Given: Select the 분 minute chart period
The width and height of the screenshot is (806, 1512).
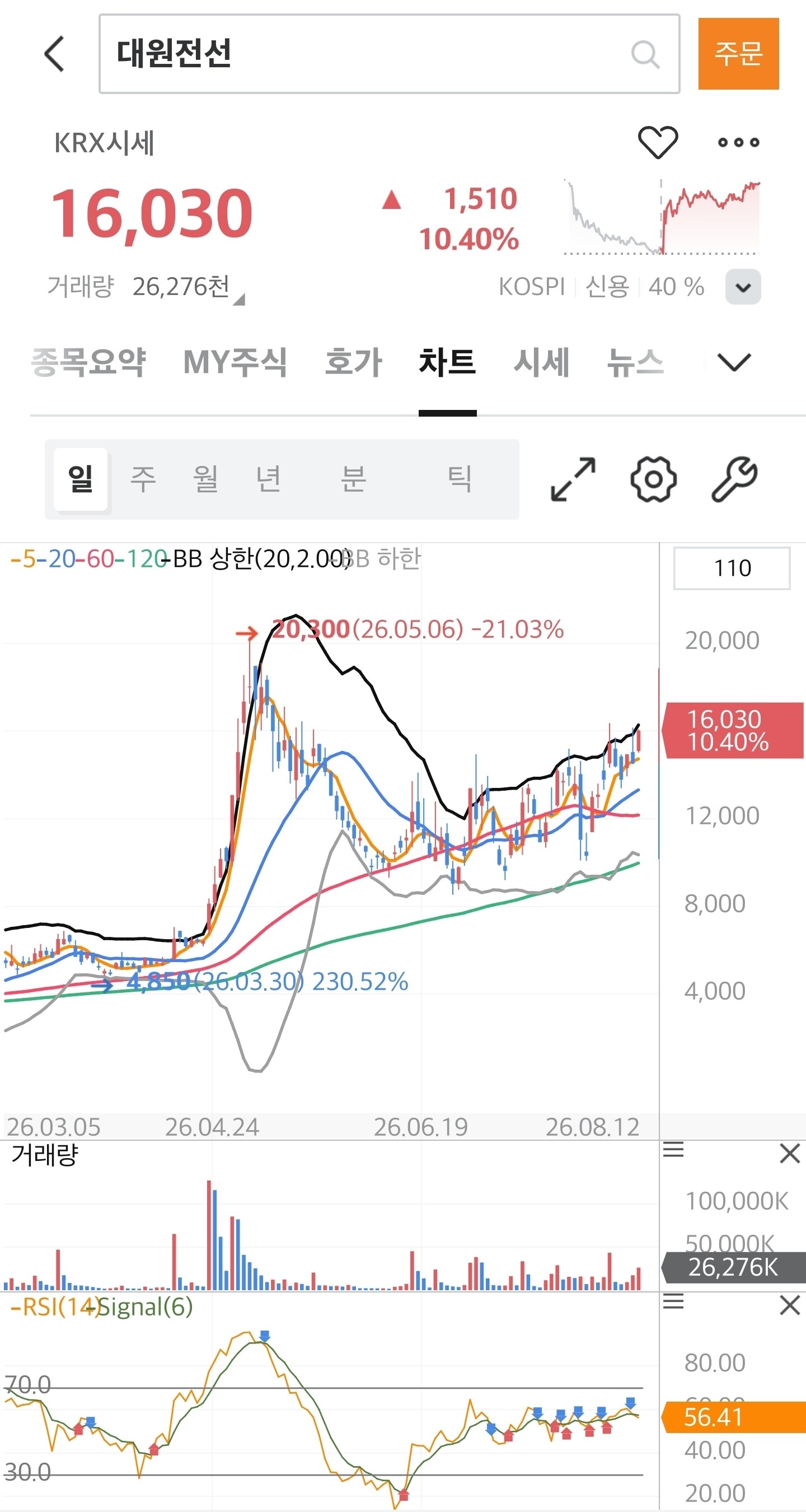Looking at the screenshot, I should pyautogui.click(x=354, y=479).
